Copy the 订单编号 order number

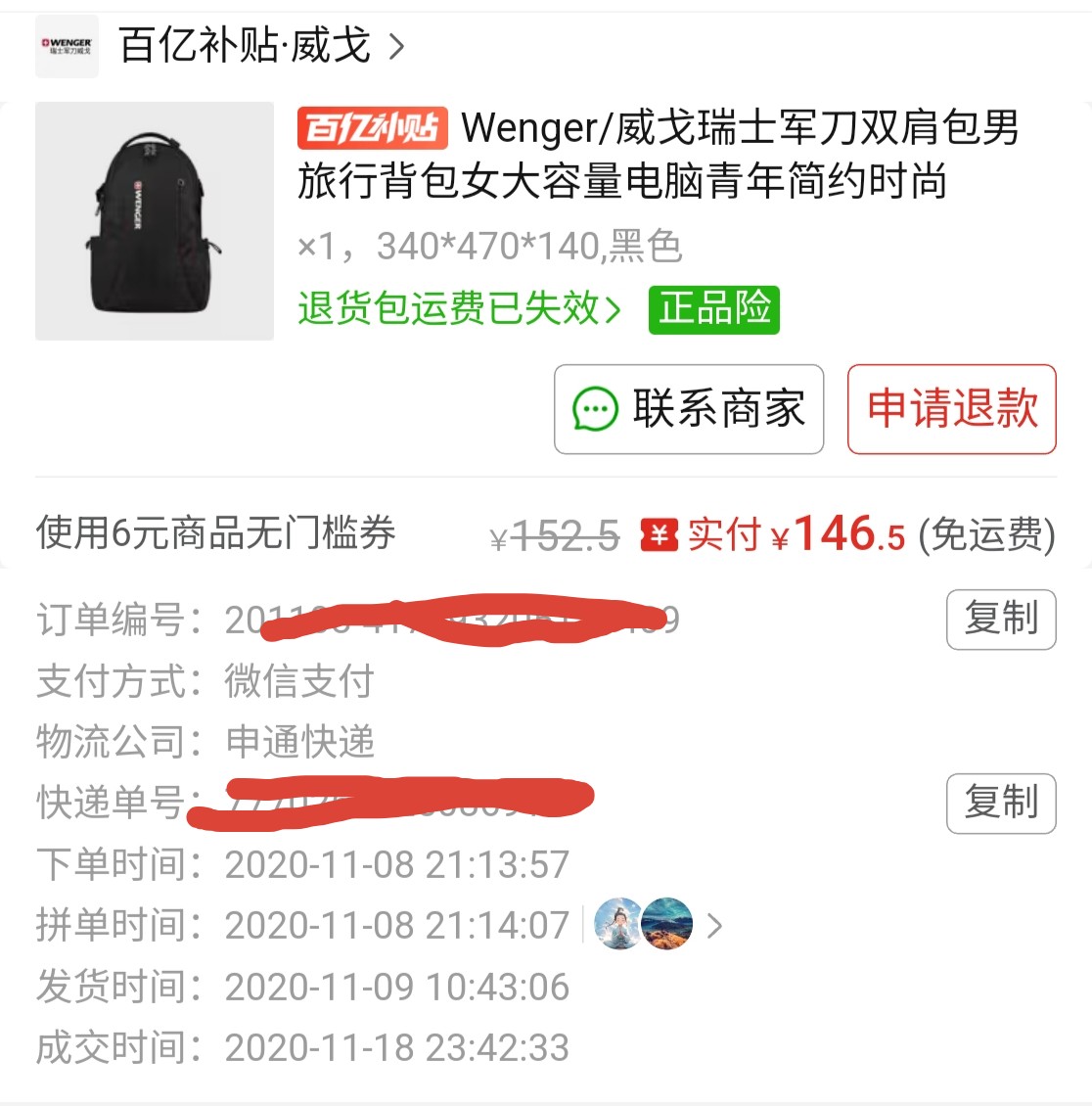coord(1000,620)
